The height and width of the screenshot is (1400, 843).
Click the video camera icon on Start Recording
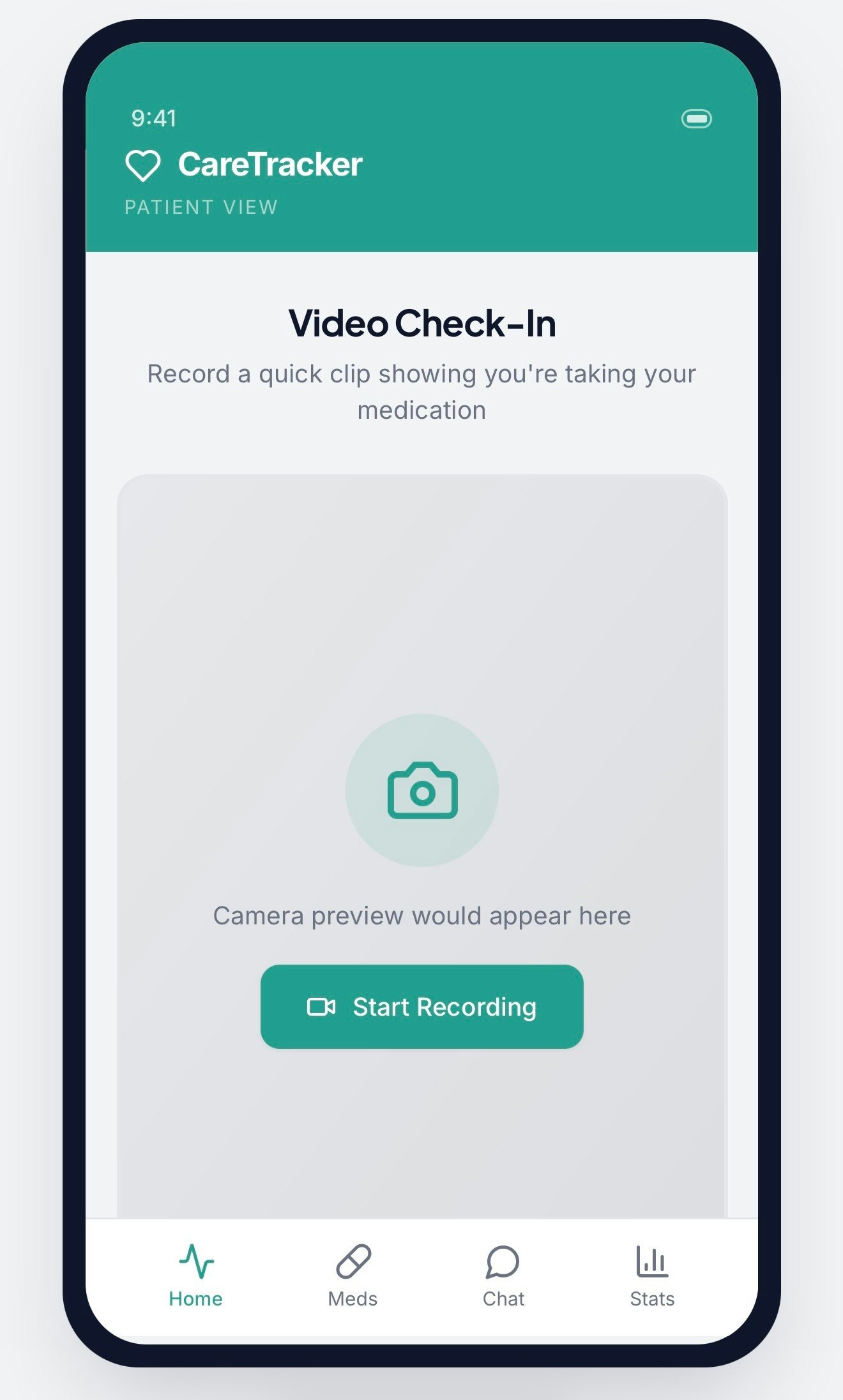coord(323,1007)
